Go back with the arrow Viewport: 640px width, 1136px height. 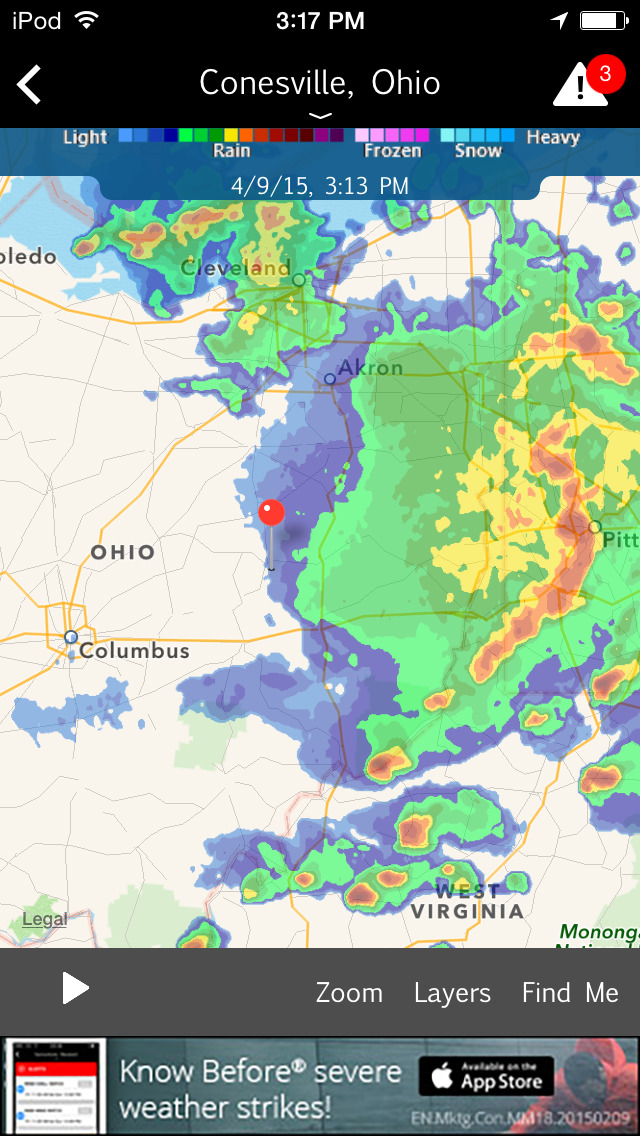point(30,84)
